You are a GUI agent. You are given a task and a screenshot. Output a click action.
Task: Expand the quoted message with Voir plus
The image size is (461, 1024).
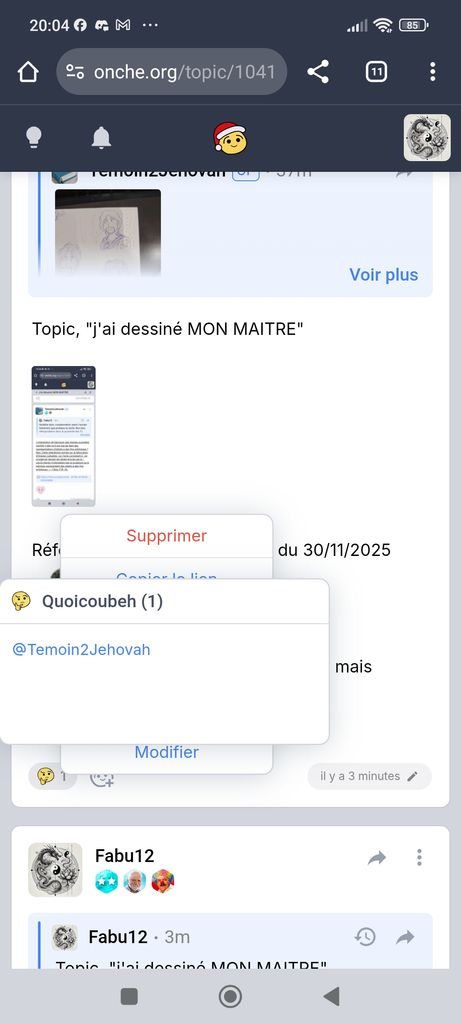click(x=384, y=275)
